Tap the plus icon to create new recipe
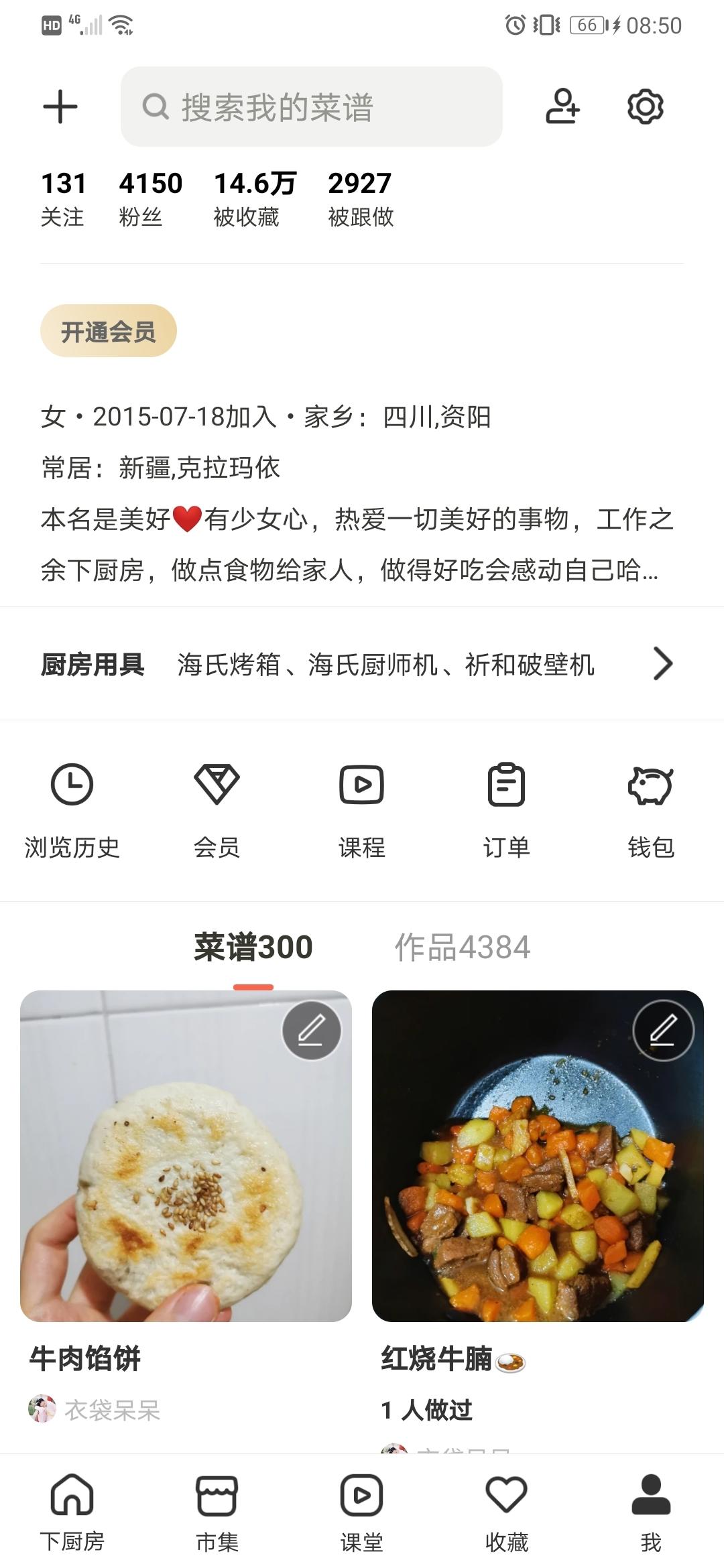The height and width of the screenshot is (1568, 724). point(60,107)
